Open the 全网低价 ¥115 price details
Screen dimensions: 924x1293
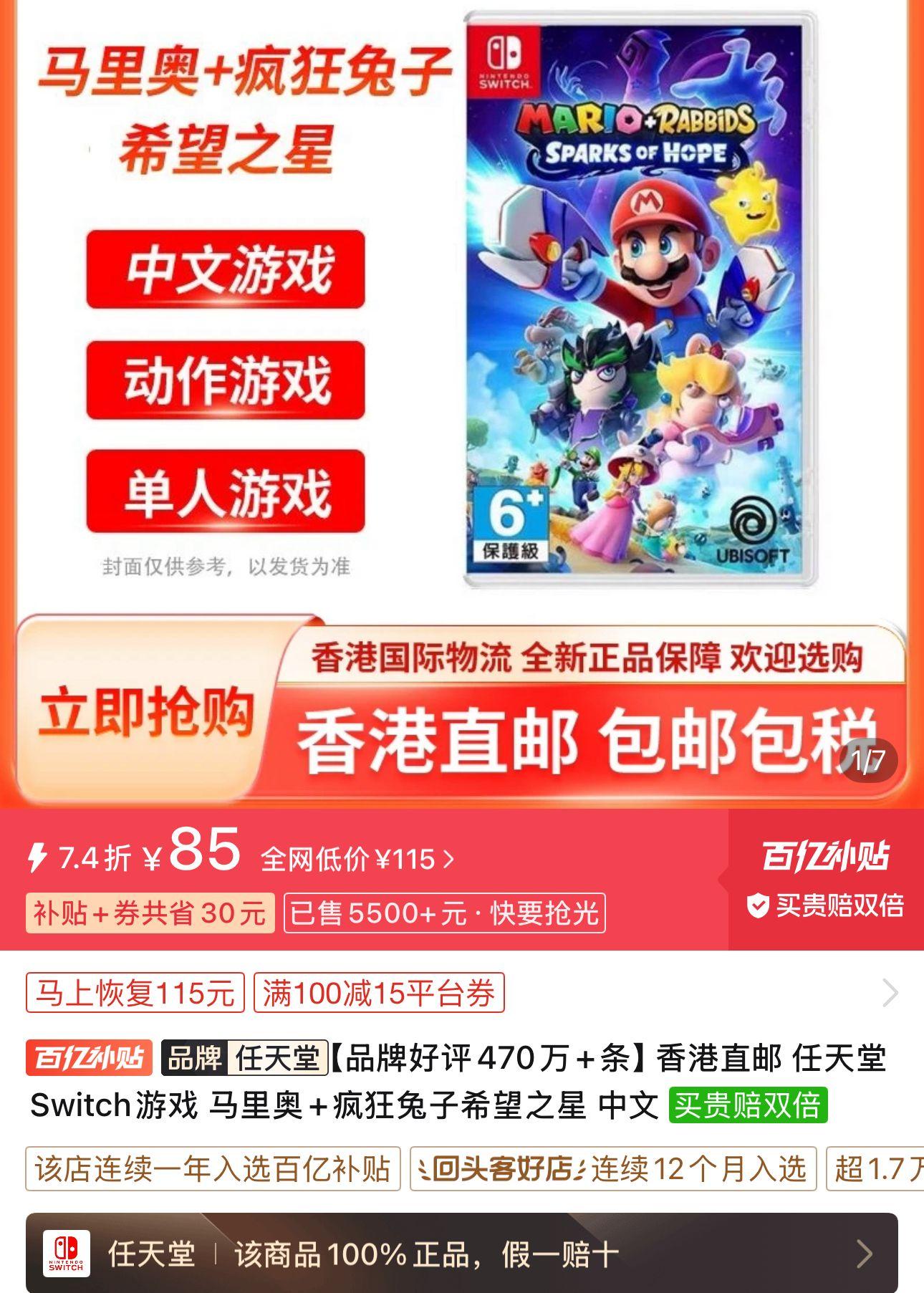click(x=357, y=858)
